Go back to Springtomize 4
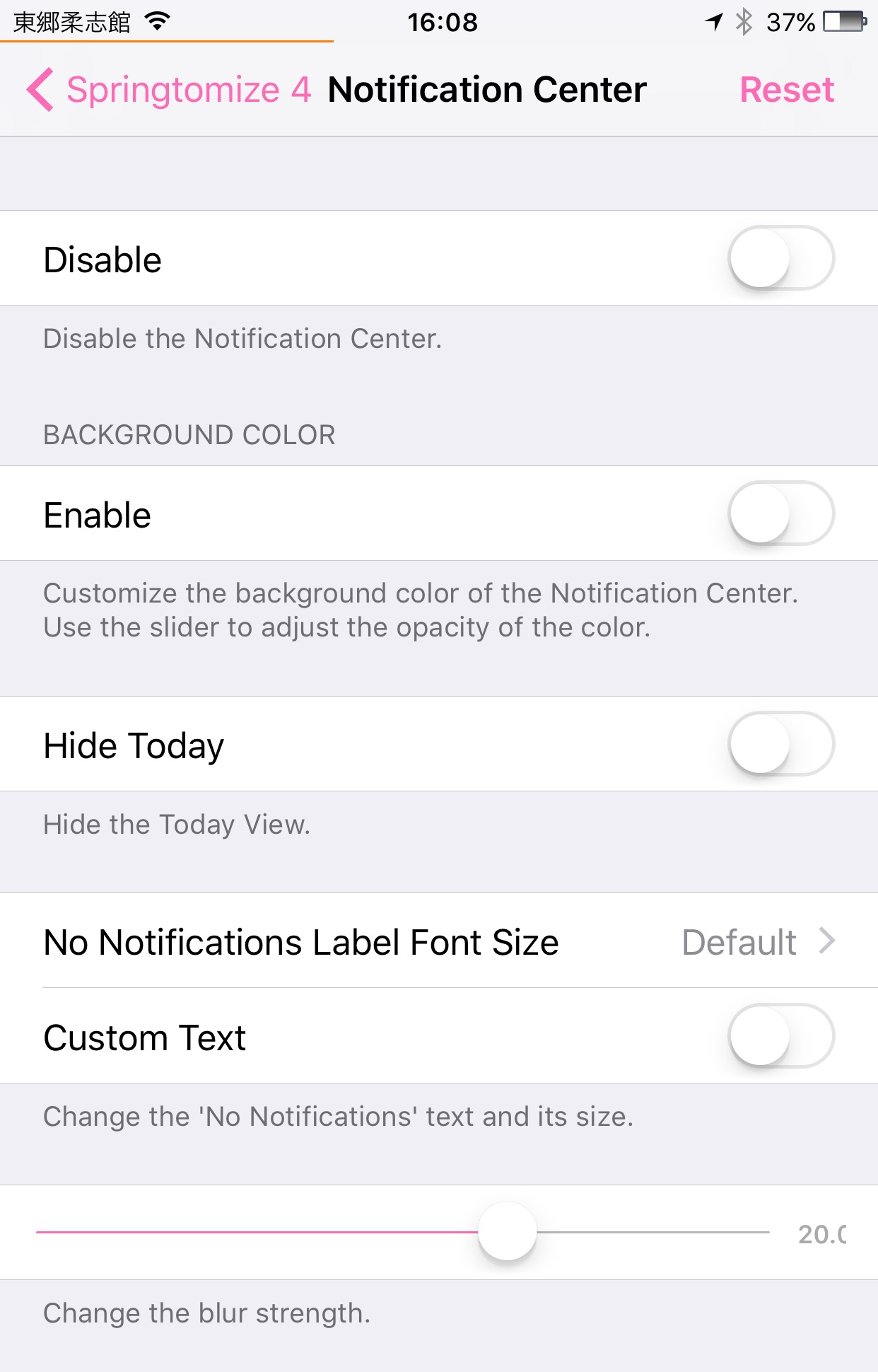The height and width of the screenshot is (1372, 878). coord(170,90)
